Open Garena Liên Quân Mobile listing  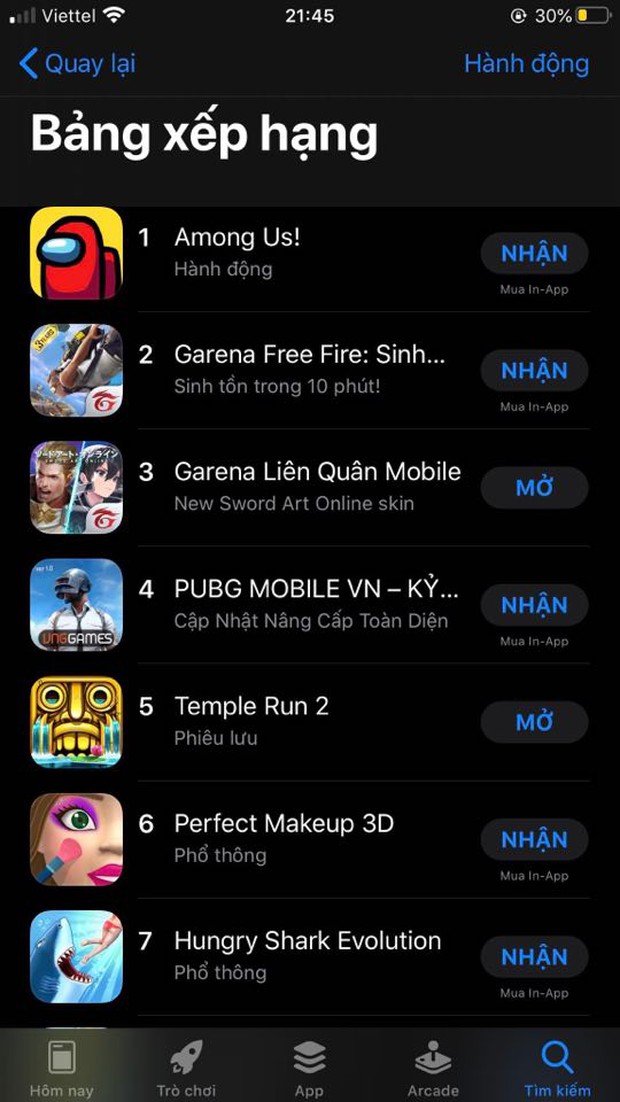317,472
